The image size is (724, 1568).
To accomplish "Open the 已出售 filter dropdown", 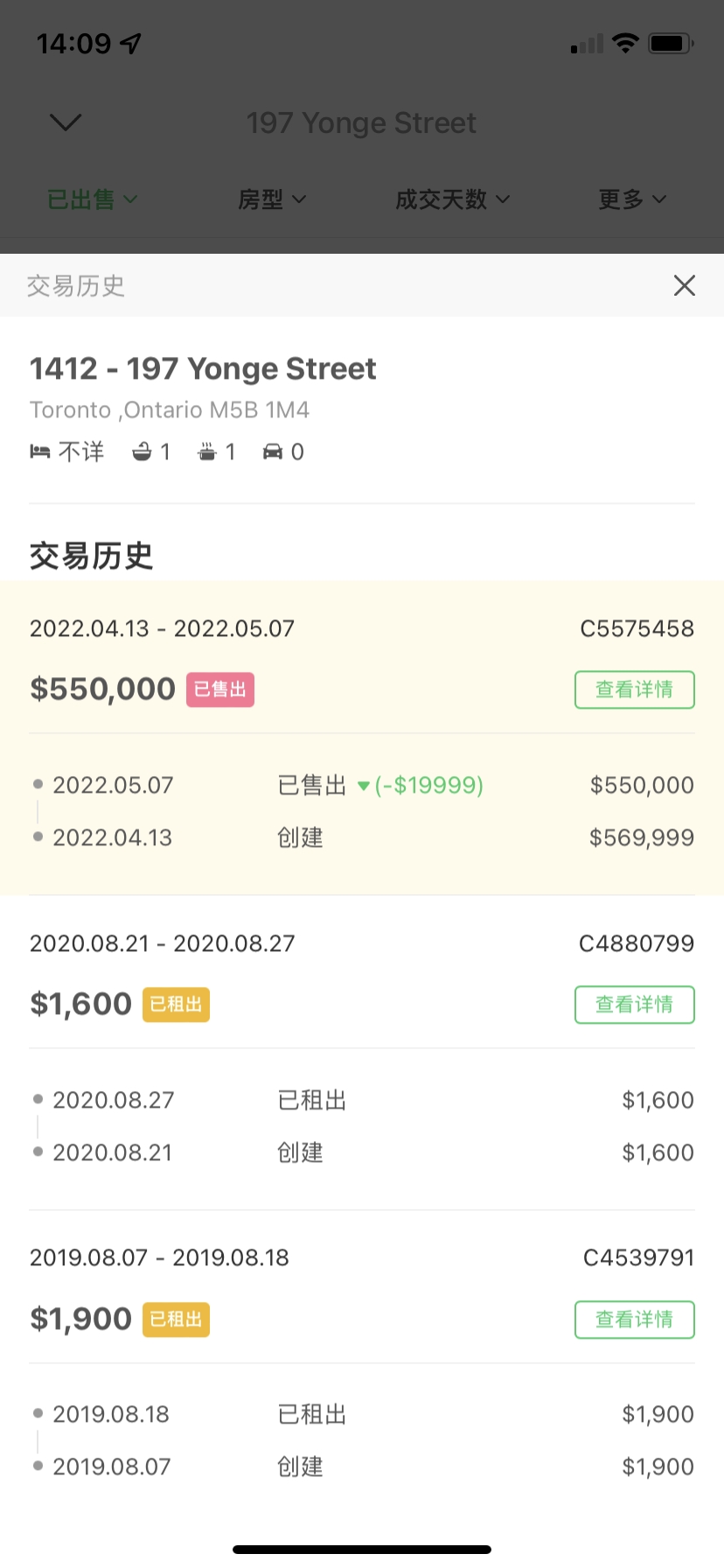I will pyautogui.click(x=92, y=199).
